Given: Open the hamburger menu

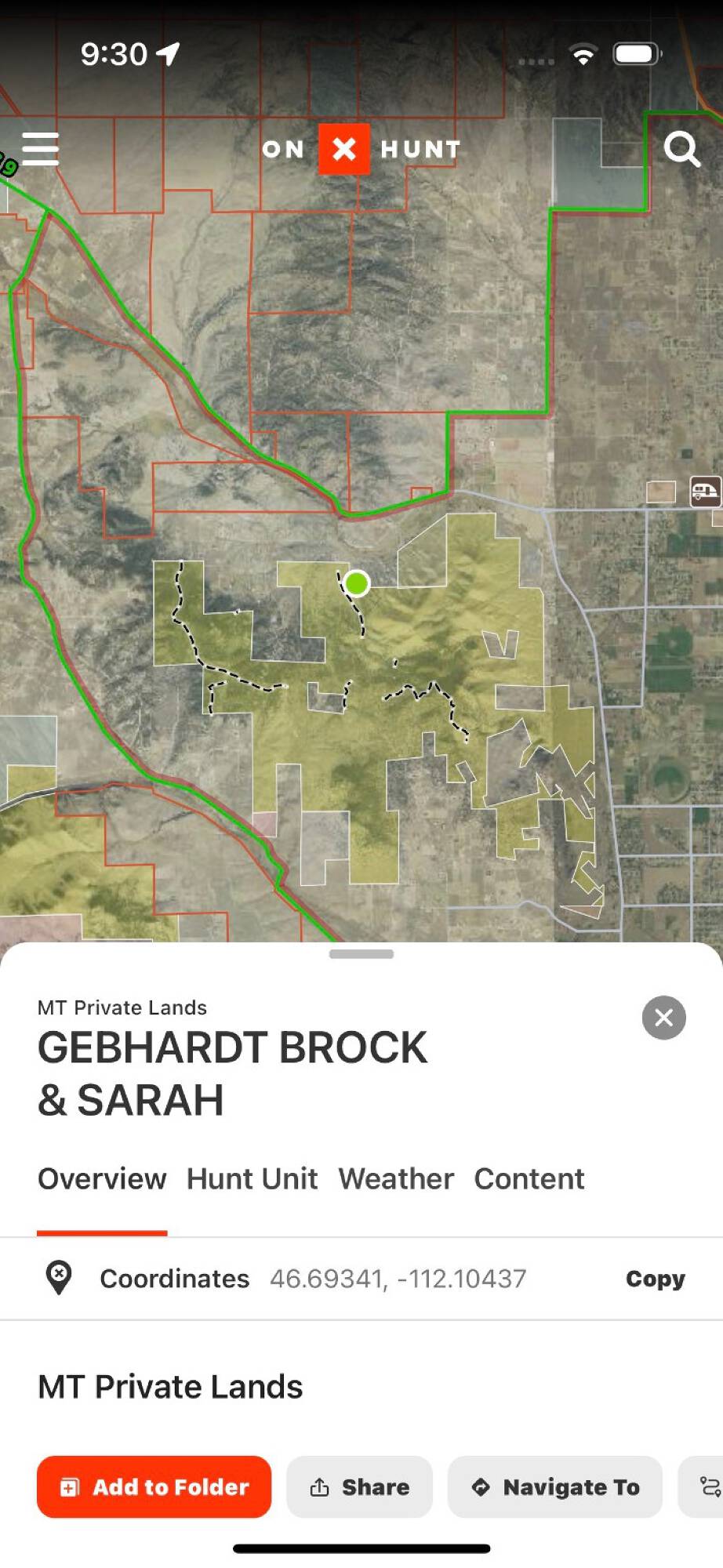Looking at the screenshot, I should tap(40, 149).
